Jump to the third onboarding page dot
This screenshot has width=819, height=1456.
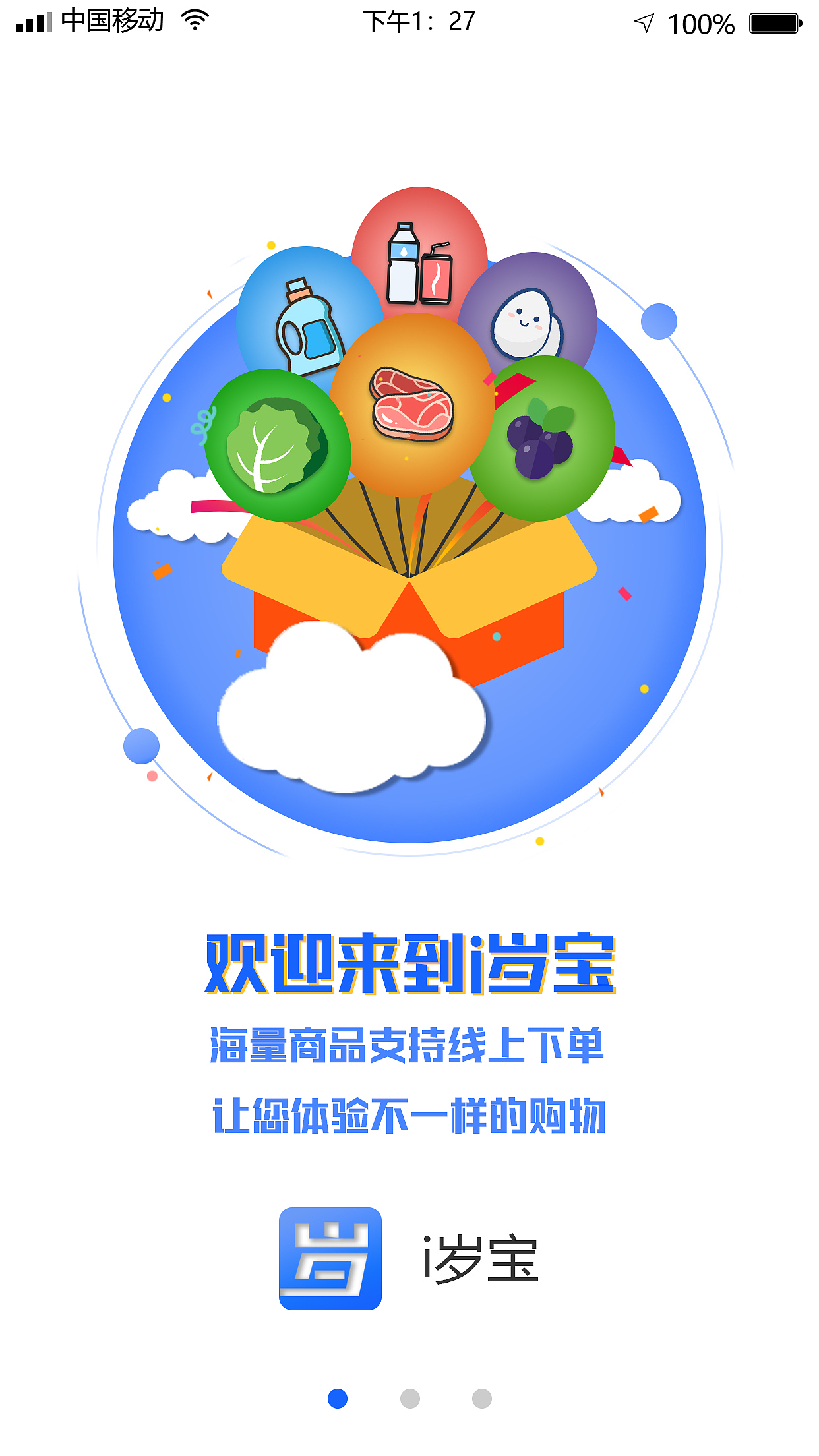482,1398
